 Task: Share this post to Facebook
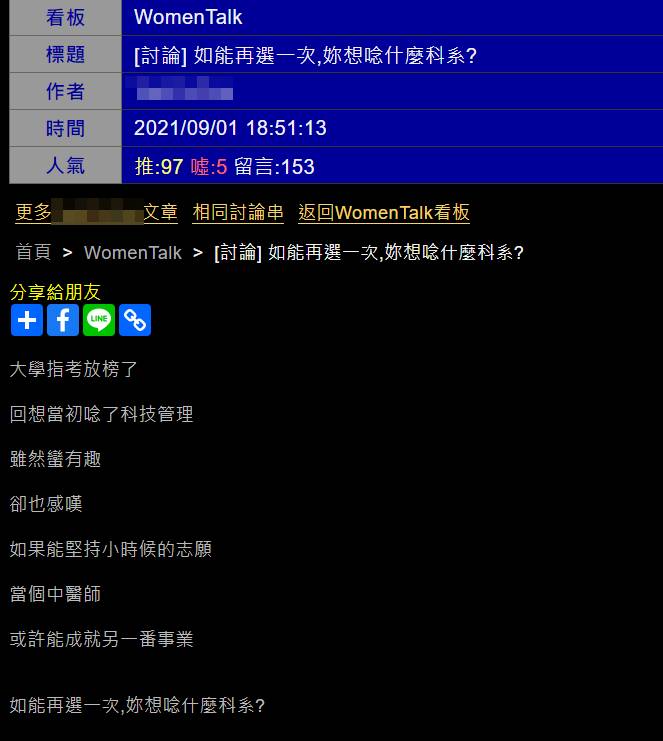[x=63, y=320]
